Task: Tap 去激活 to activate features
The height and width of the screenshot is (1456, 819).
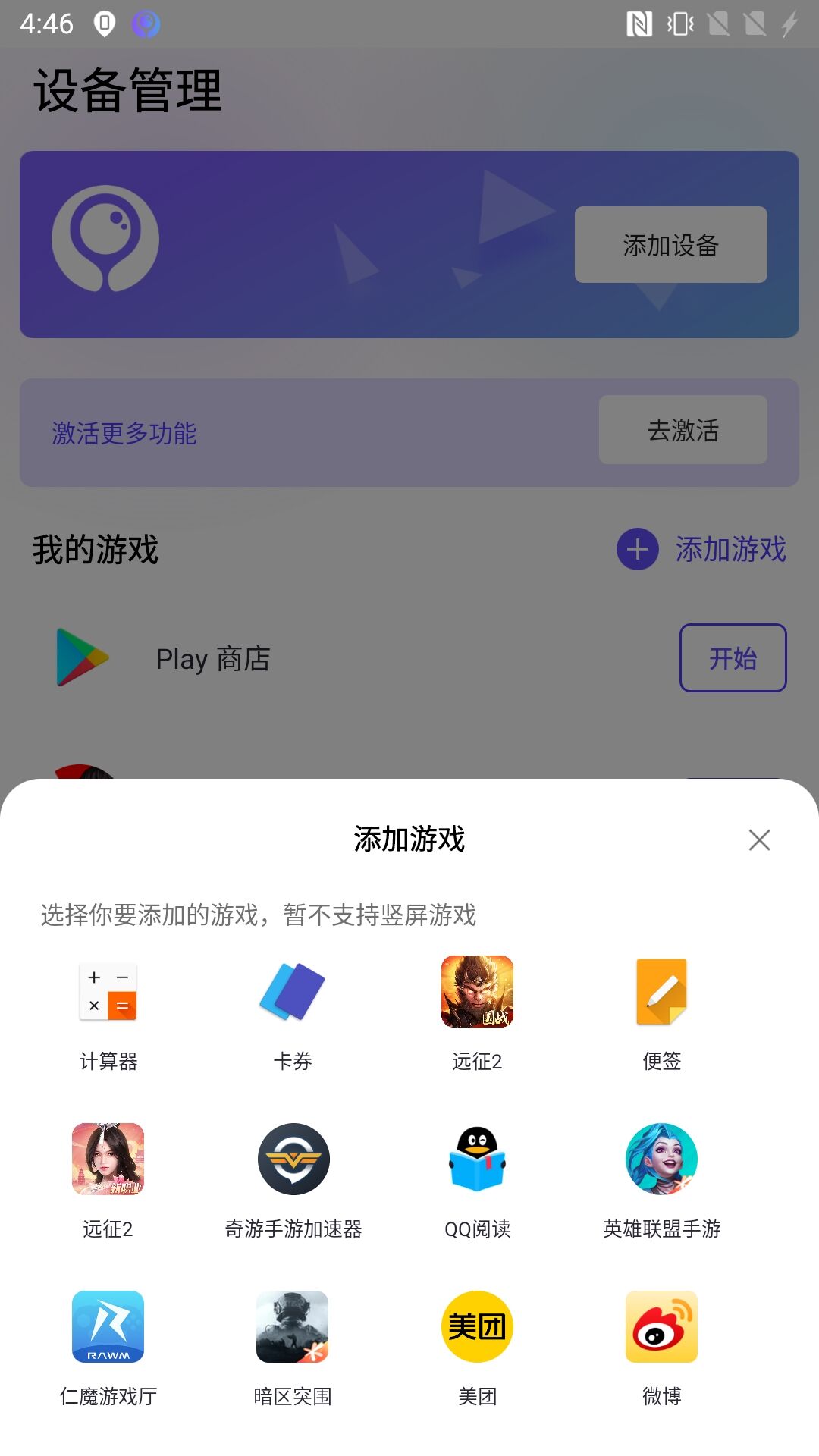Action: click(682, 430)
